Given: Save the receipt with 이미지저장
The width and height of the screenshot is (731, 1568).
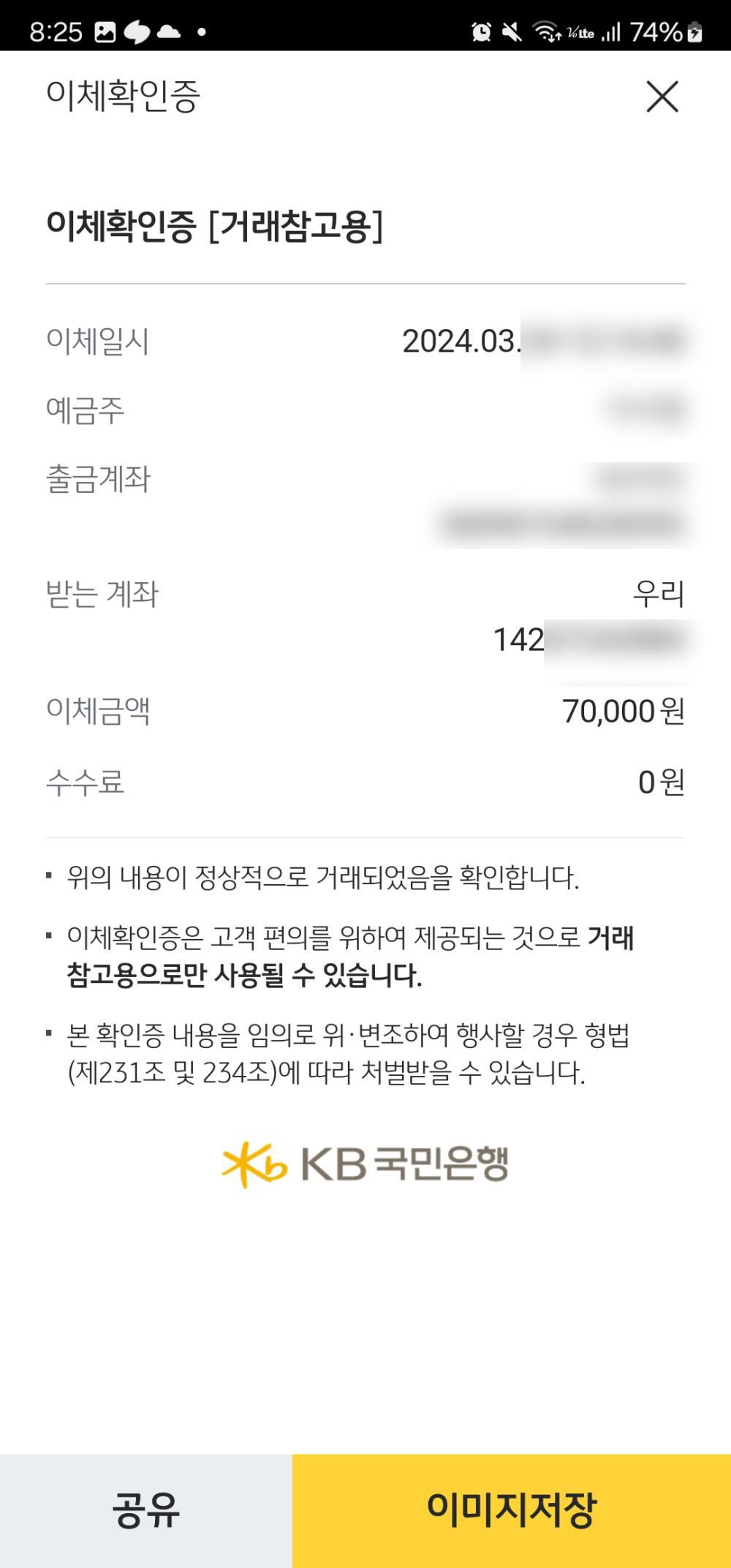Looking at the screenshot, I should 512,1509.
